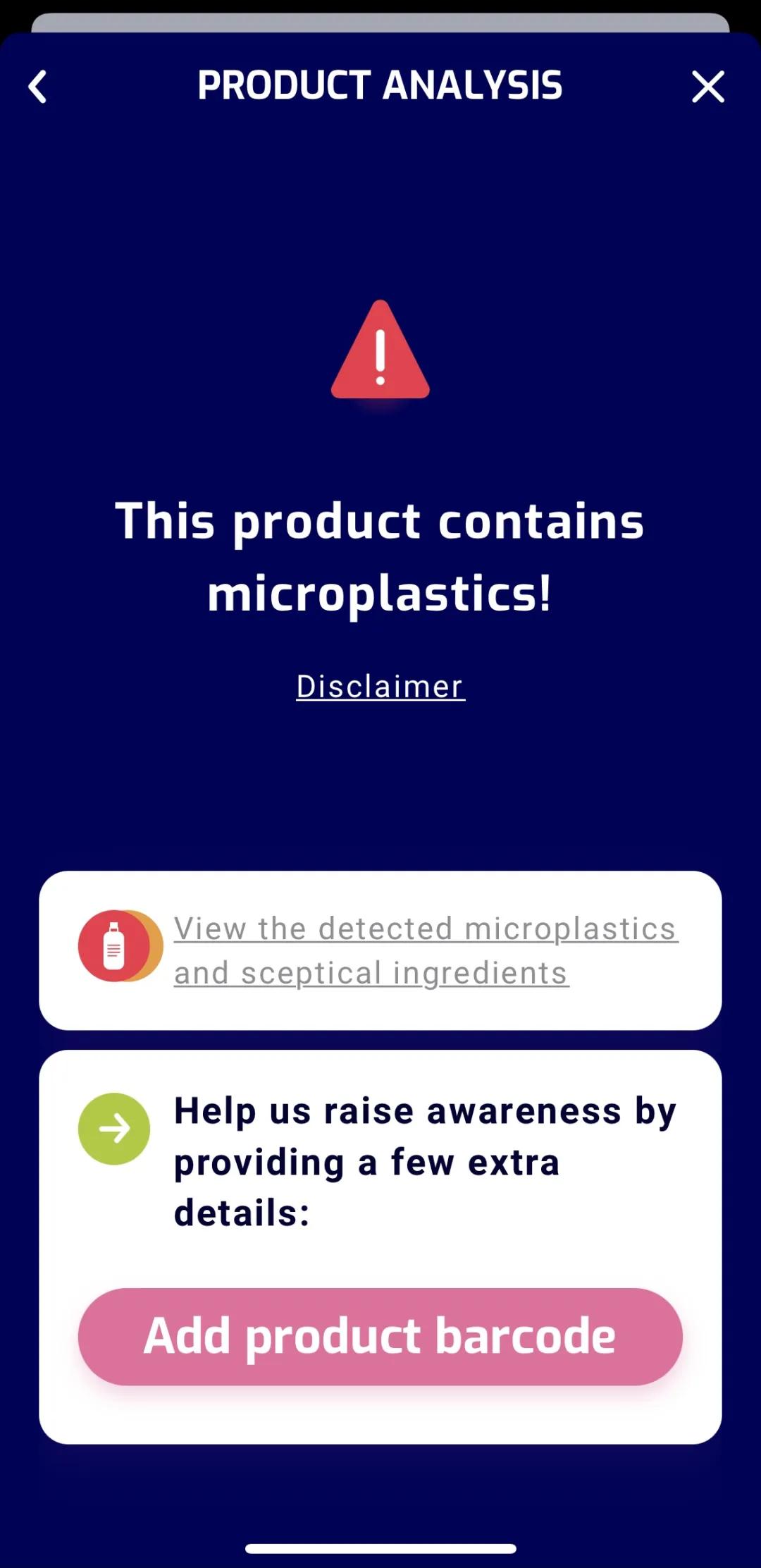Close the Product Analysis screen
This screenshot has height=1568, width=761.
pyautogui.click(x=707, y=87)
